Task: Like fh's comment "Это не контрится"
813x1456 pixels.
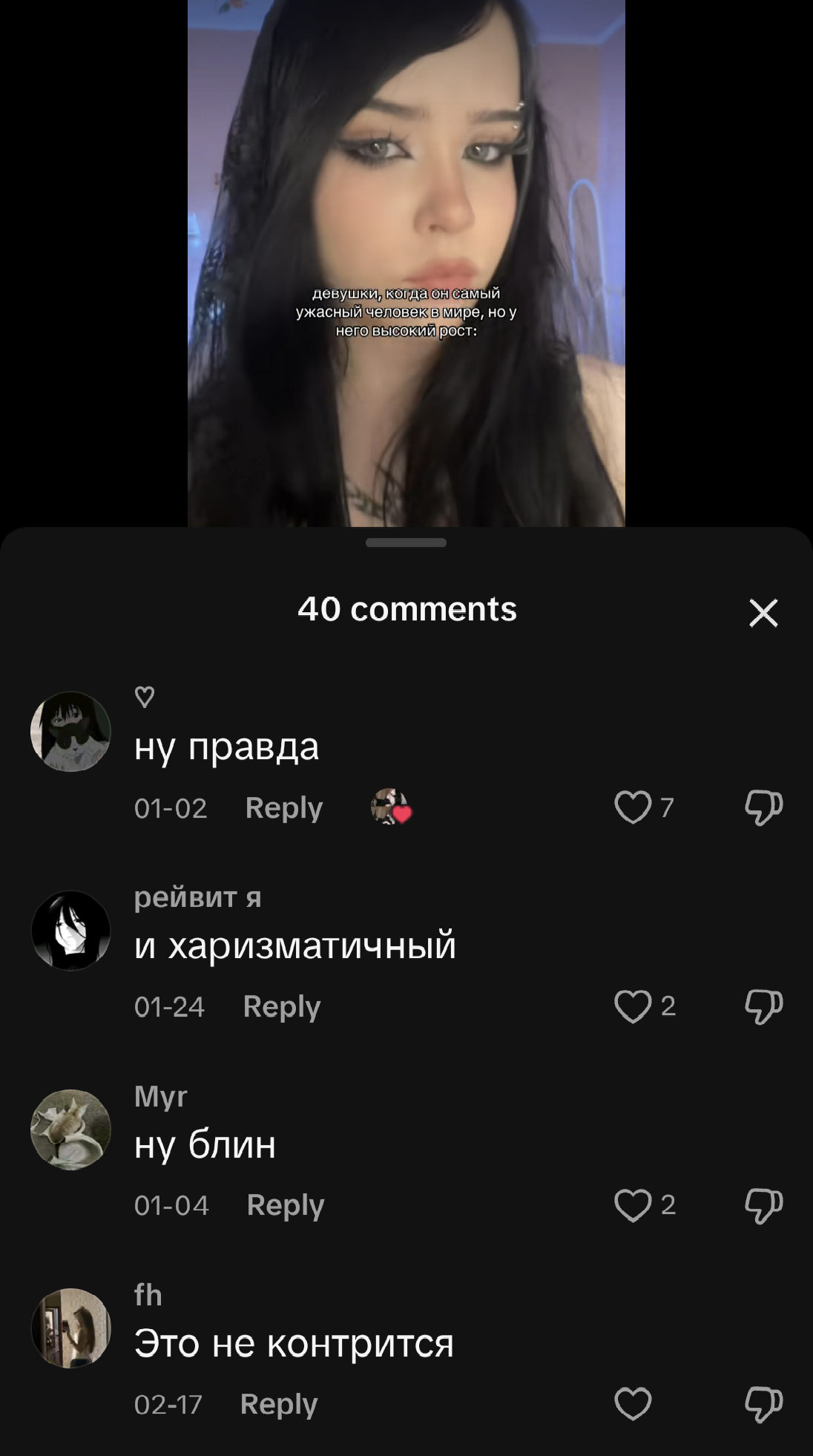Action: click(x=633, y=1404)
